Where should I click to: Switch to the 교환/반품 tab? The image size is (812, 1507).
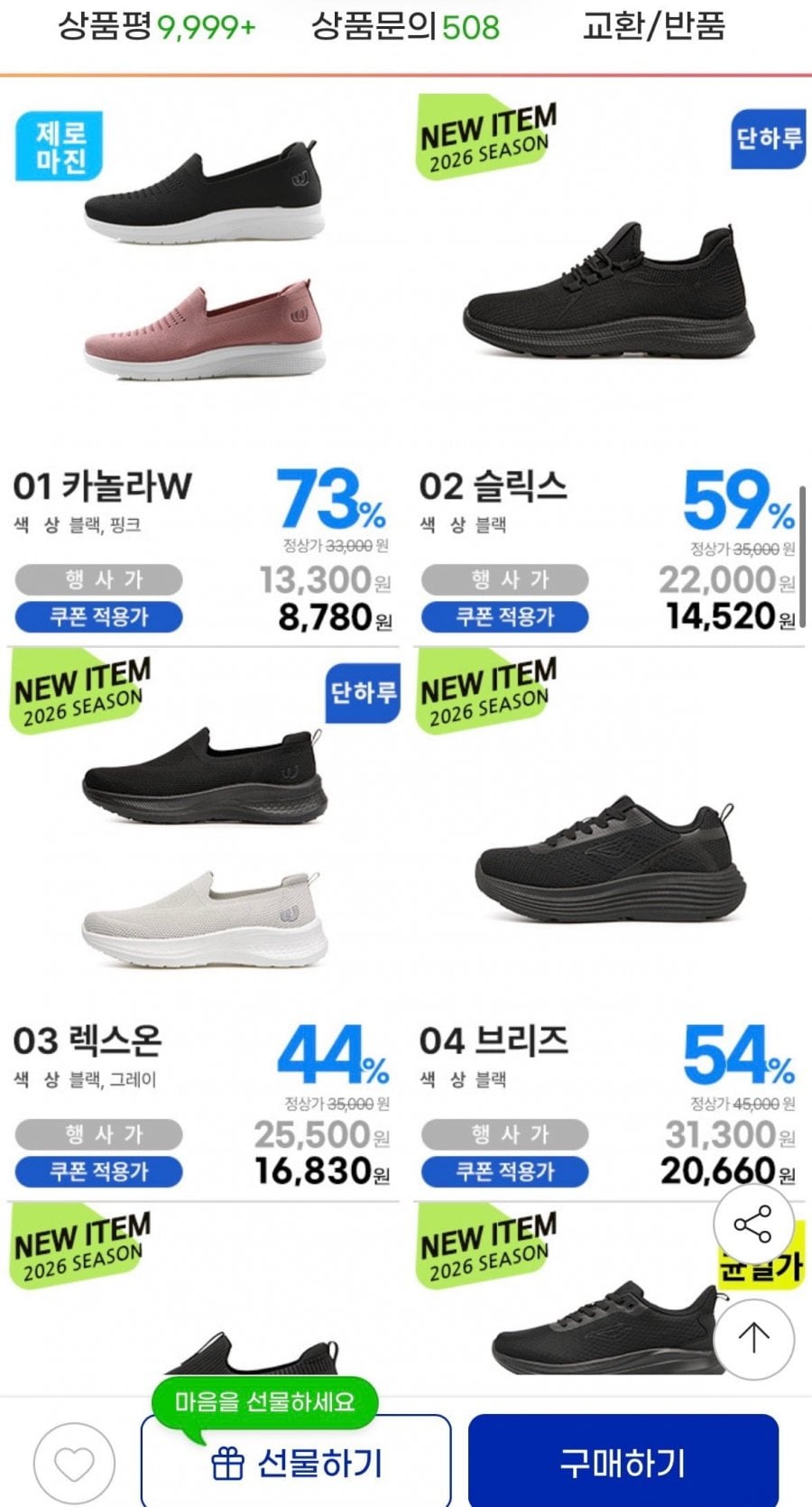653,26
